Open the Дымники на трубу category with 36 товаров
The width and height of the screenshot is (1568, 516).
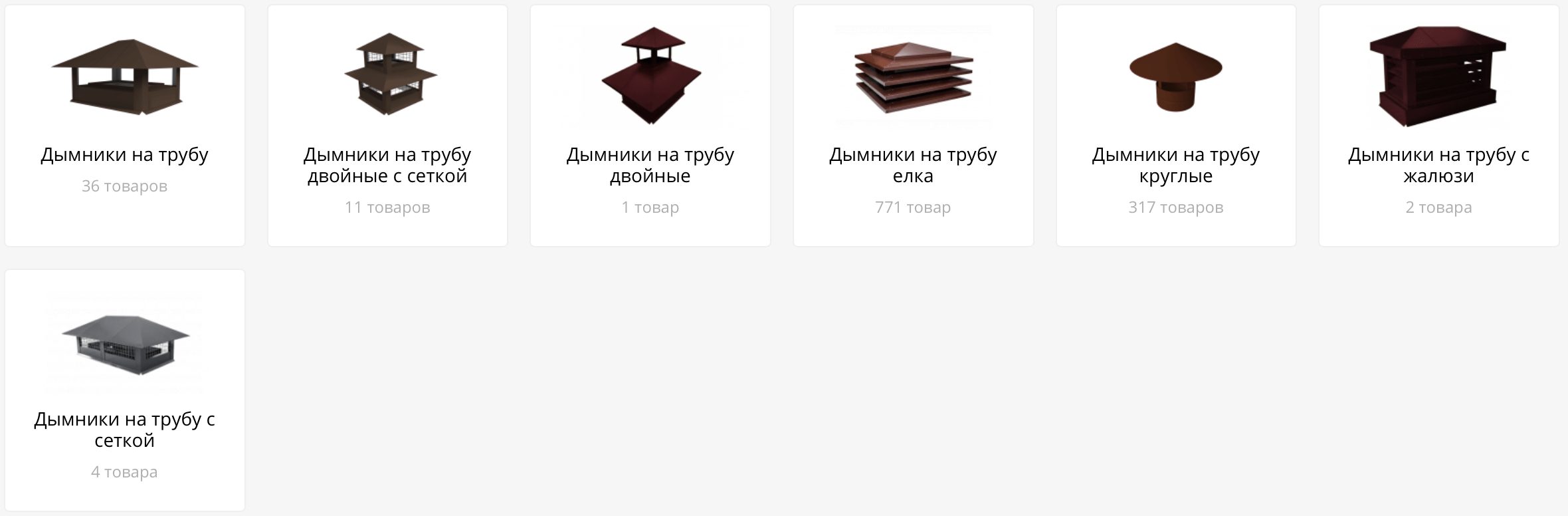[x=124, y=155]
